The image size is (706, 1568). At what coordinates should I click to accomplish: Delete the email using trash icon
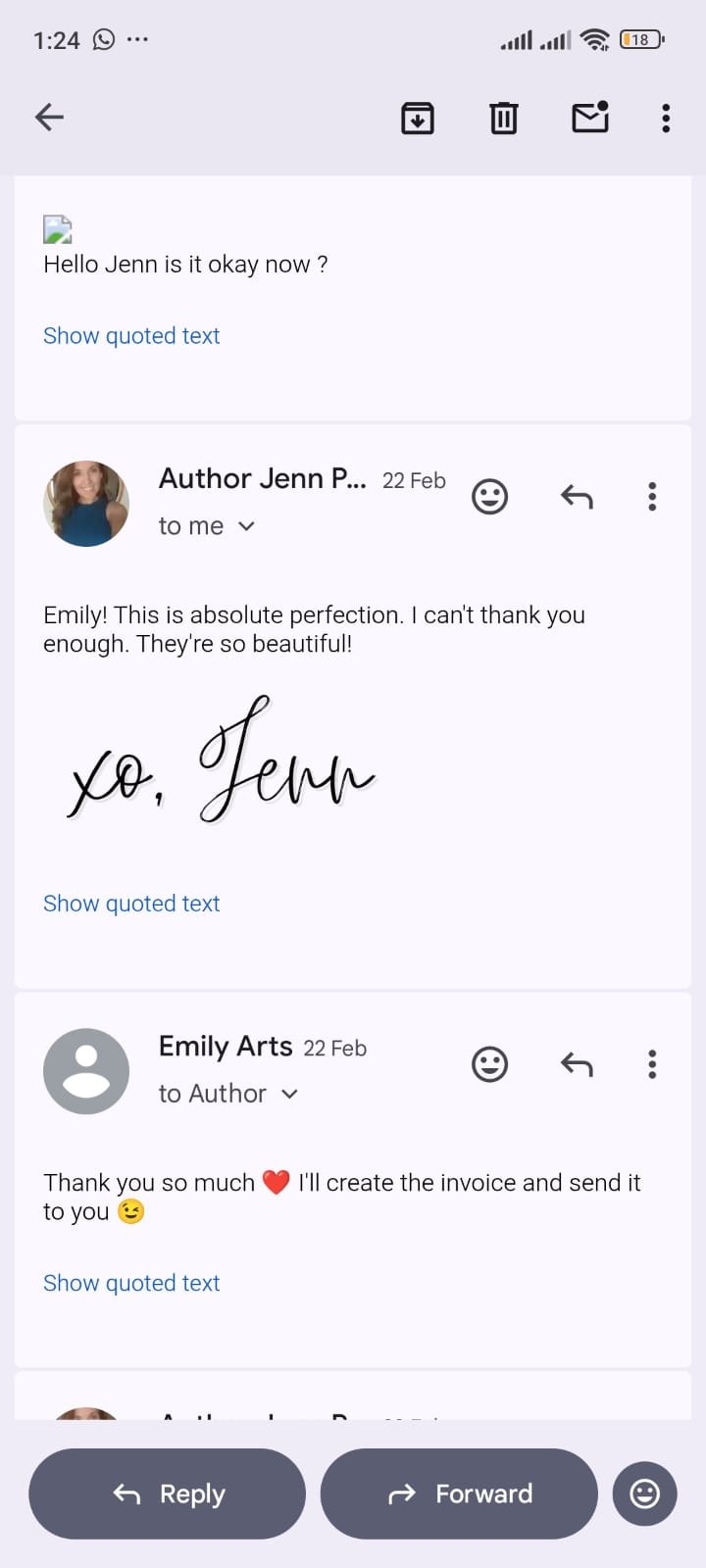(503, 118)
